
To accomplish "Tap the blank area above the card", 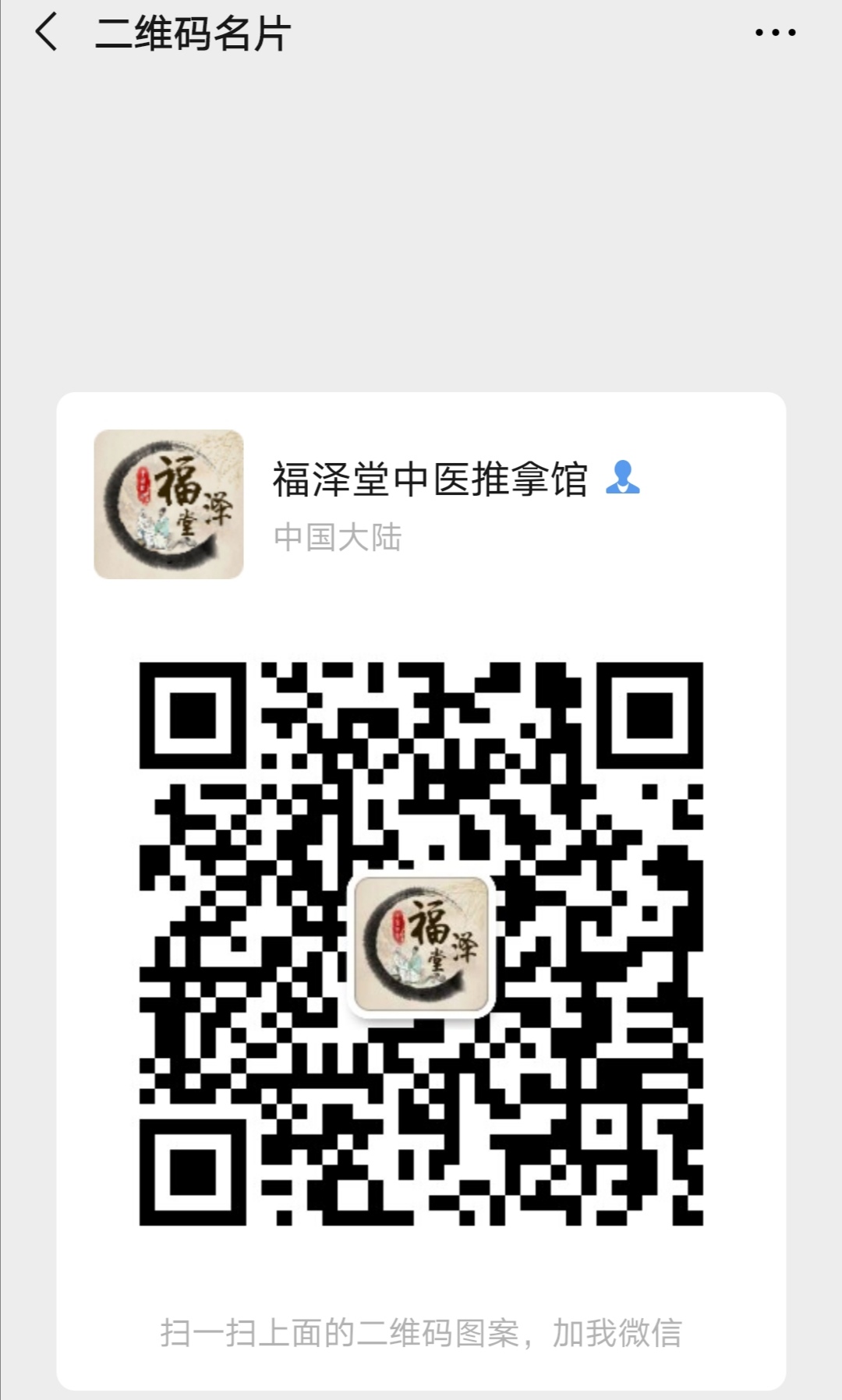I will [x=421, y=234].
